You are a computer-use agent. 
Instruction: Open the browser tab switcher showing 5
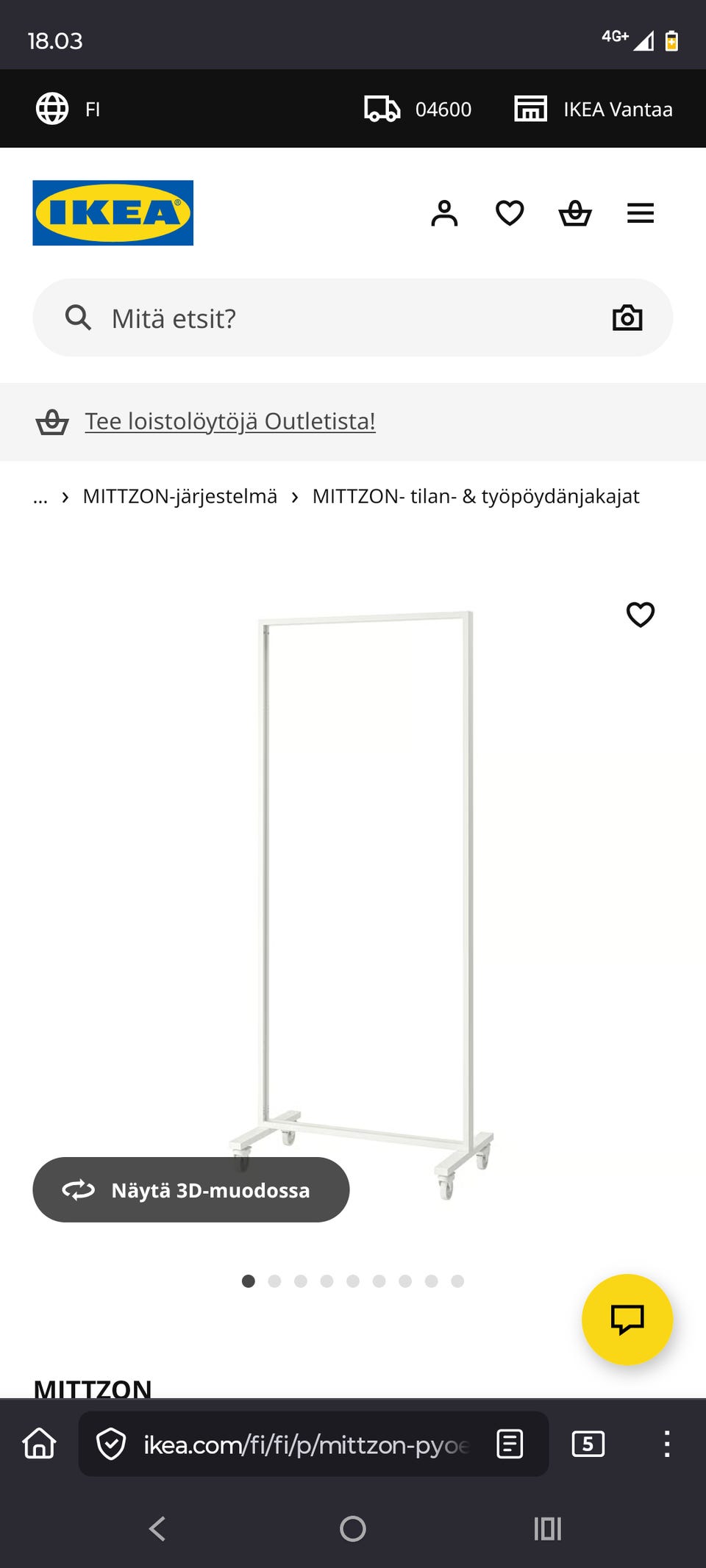point(588,1445)
